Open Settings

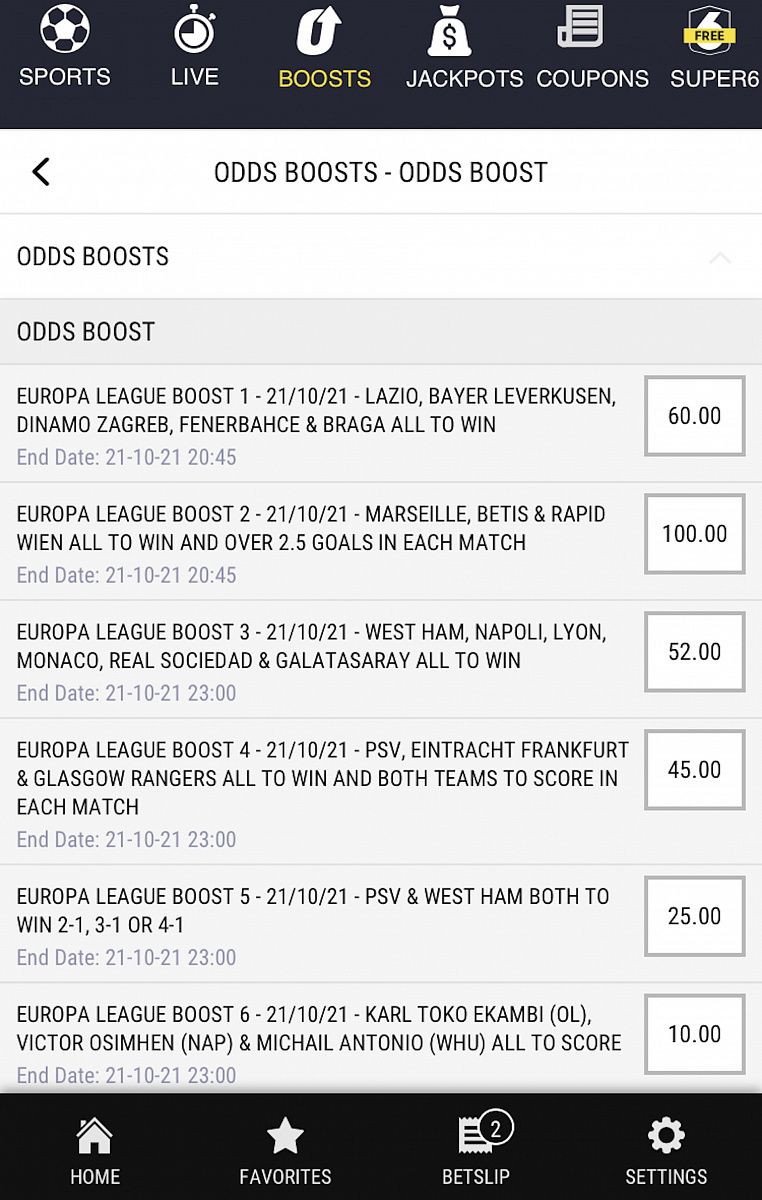coord(666,1150)
